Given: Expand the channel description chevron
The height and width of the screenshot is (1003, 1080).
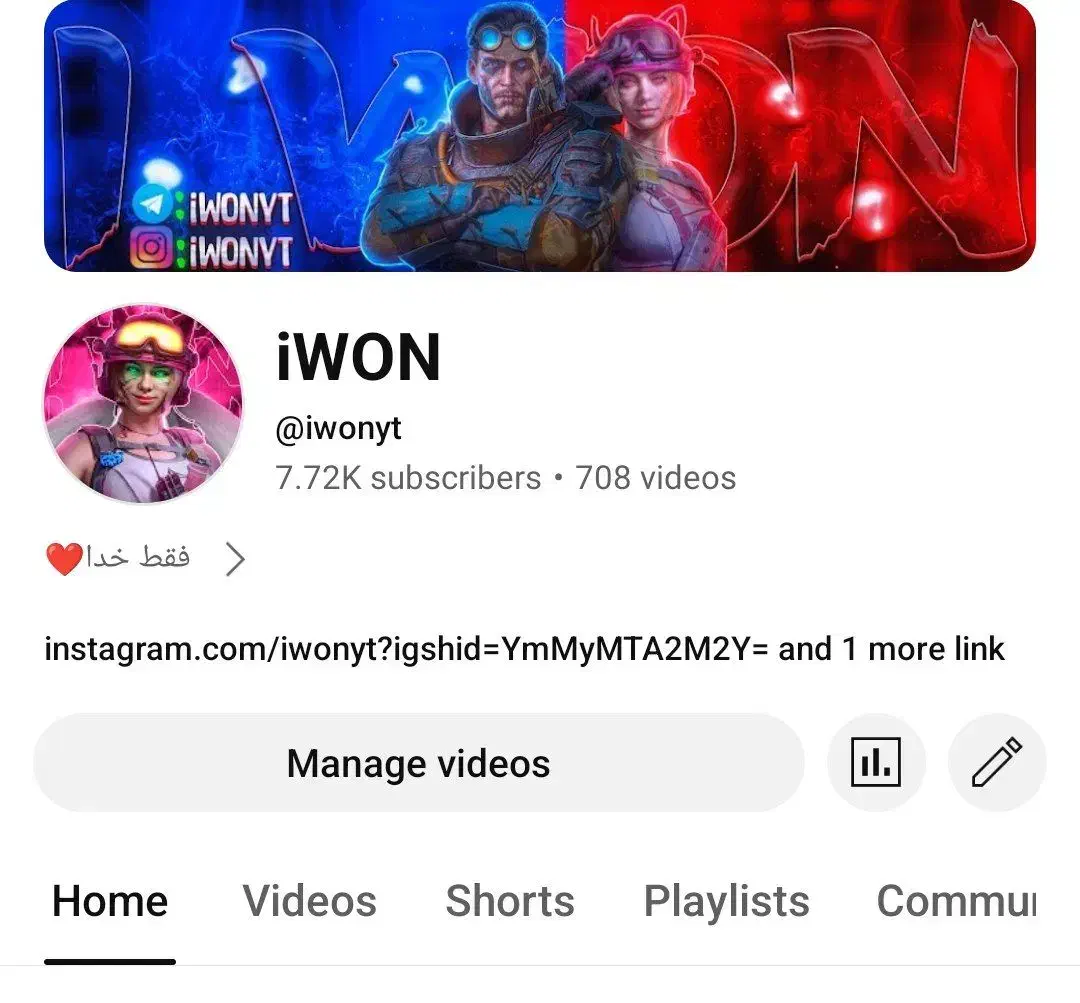Looking at the screenshot, I should (235, 560).
